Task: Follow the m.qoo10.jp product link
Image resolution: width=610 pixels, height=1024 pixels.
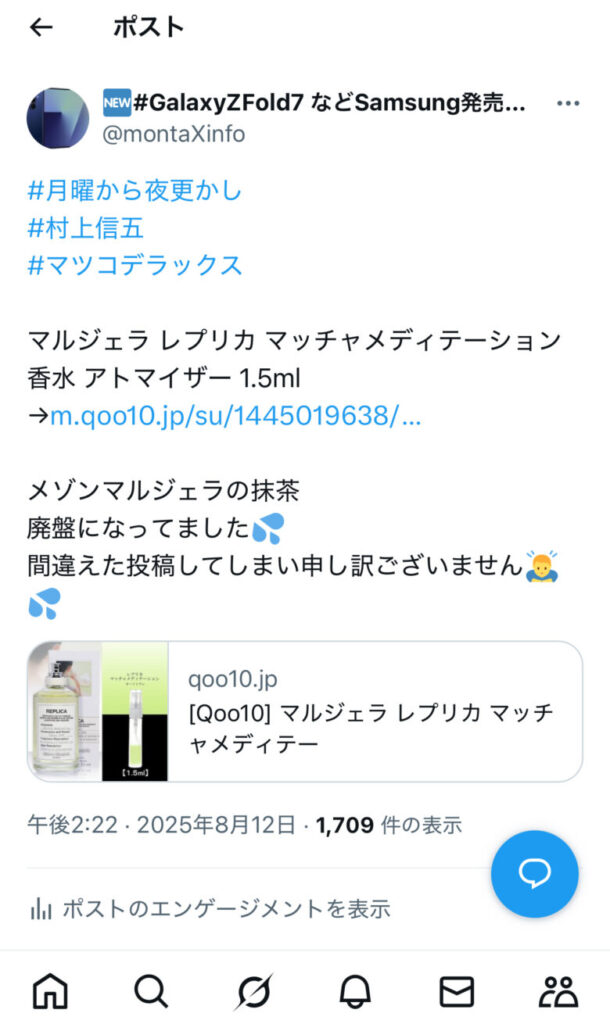Action: pos(236,416)
